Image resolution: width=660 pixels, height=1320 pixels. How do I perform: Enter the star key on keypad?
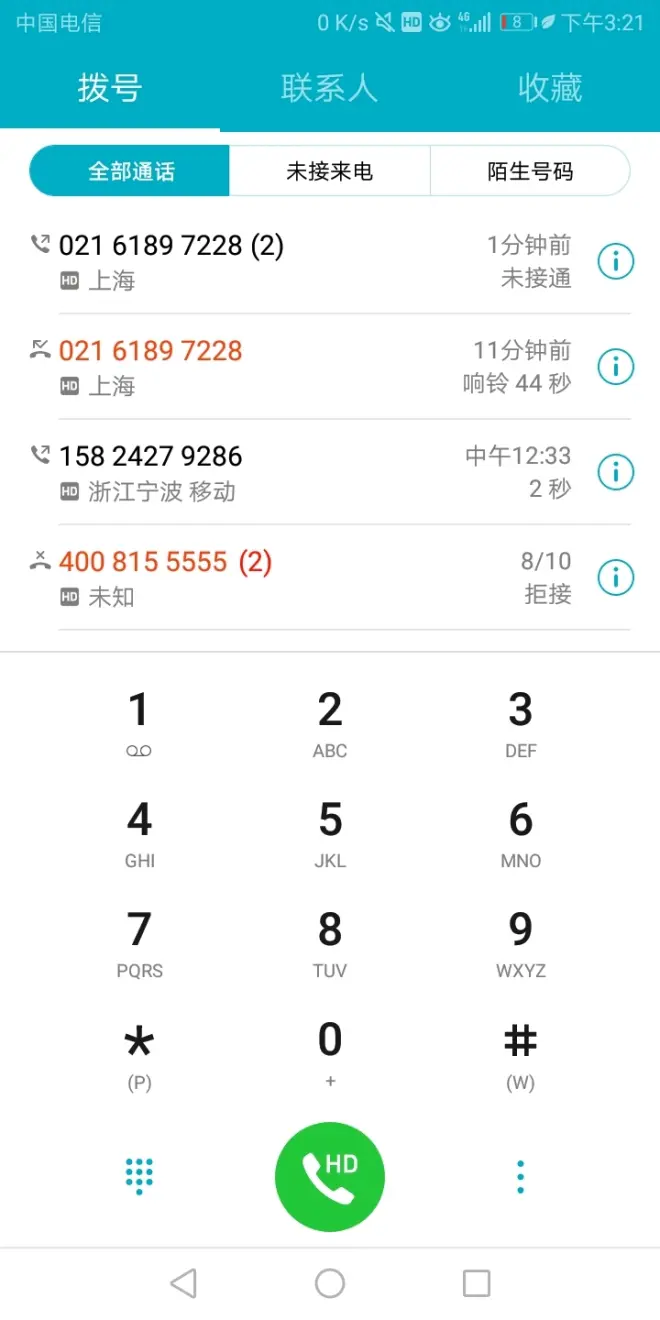[139, 1050]
